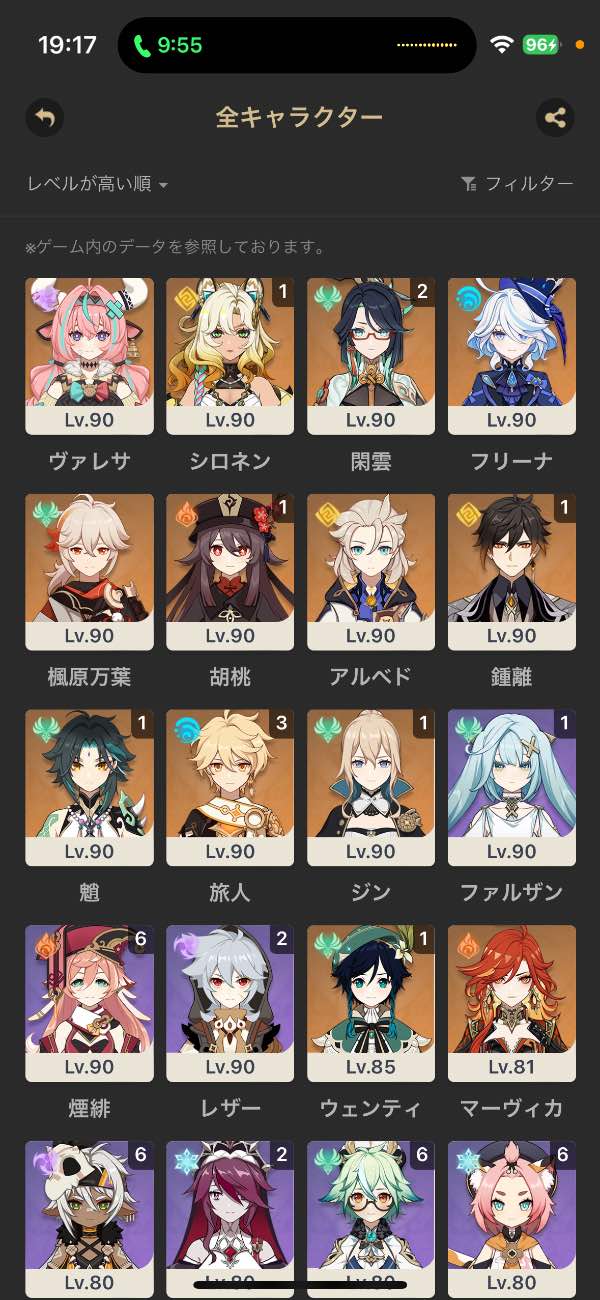Open the レザー character card
This screenshot has width=600, height=1300.
(x=230, y=1003)
